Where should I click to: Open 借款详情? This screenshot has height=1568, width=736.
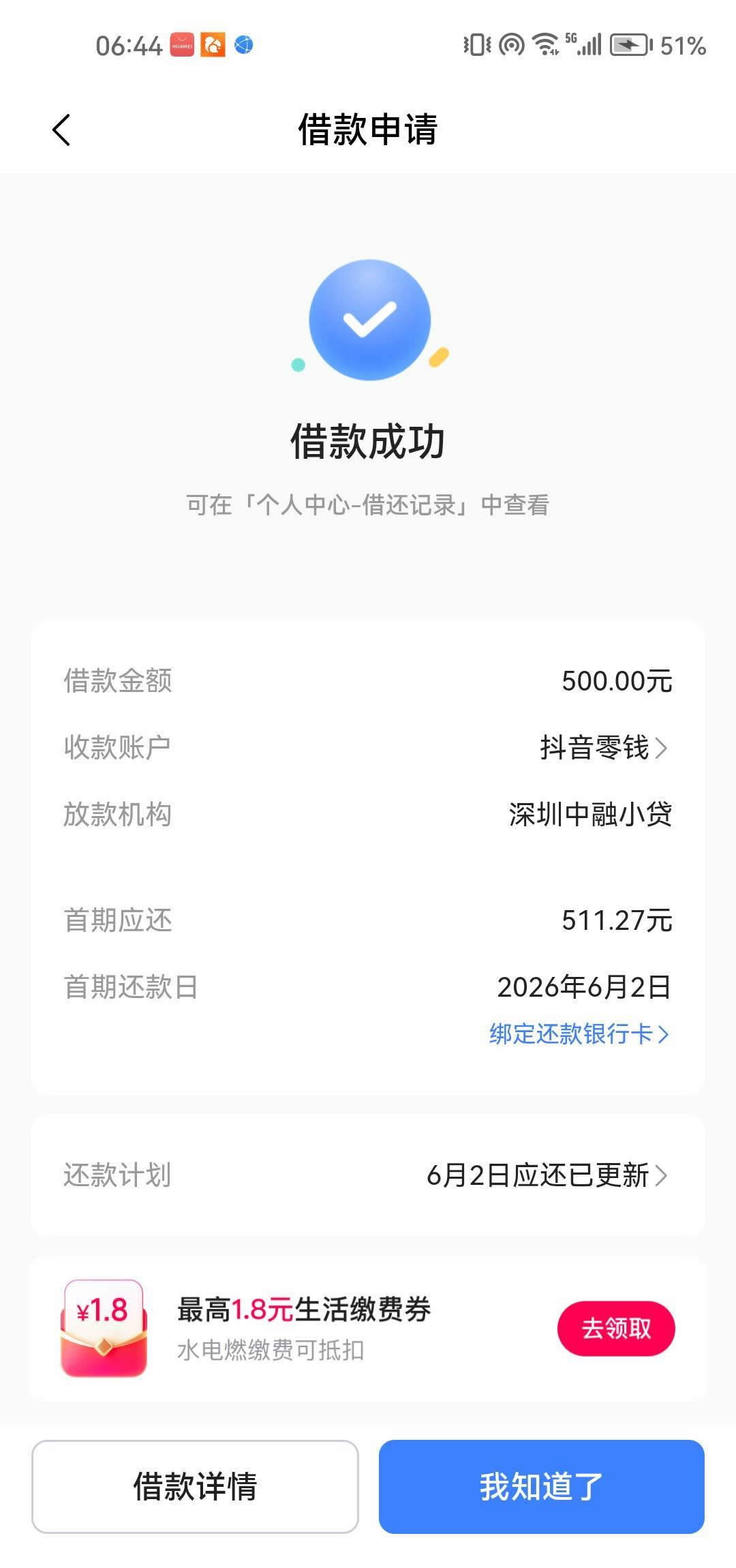195,1486
